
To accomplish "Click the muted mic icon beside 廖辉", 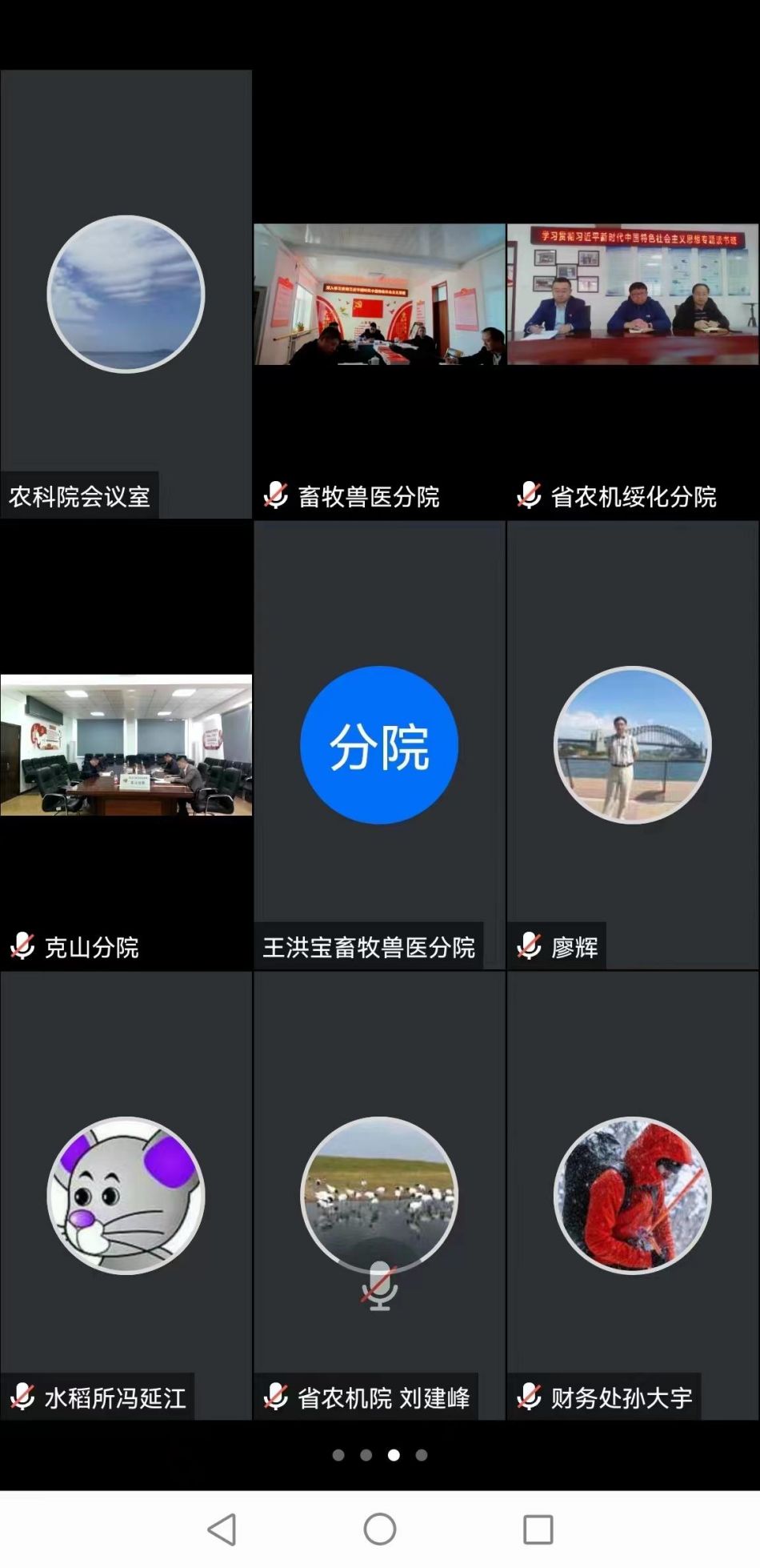I will pos(529,945).
